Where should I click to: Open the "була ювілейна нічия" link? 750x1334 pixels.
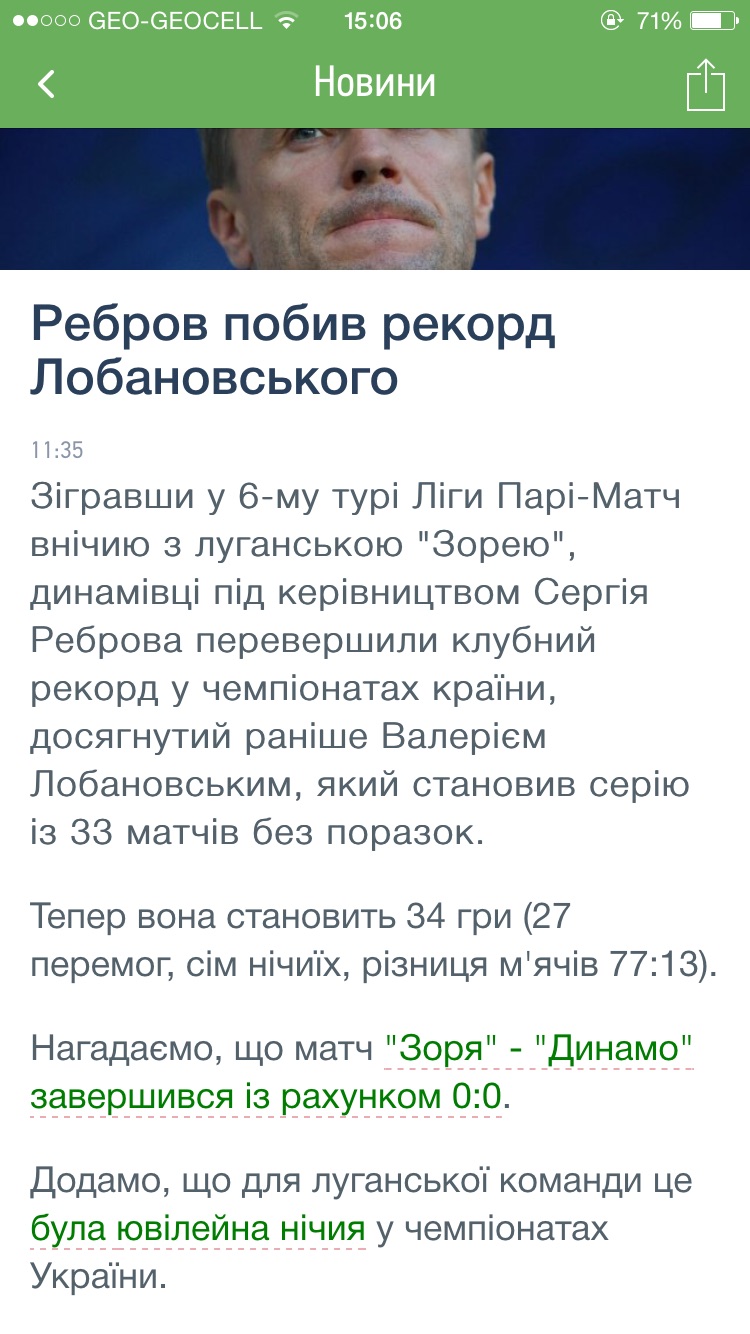tap(197, 1229)
